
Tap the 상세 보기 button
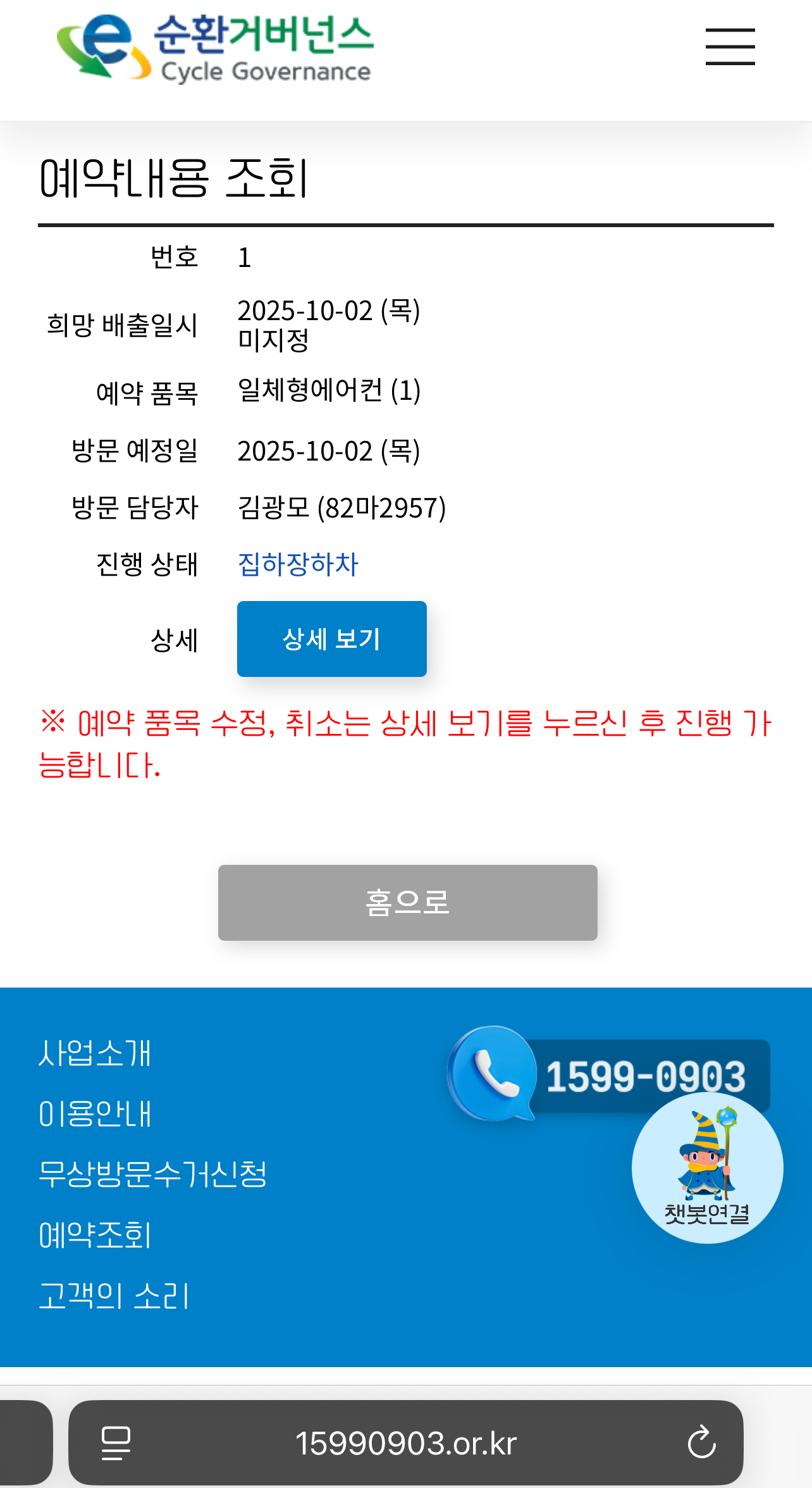[331, 639]
